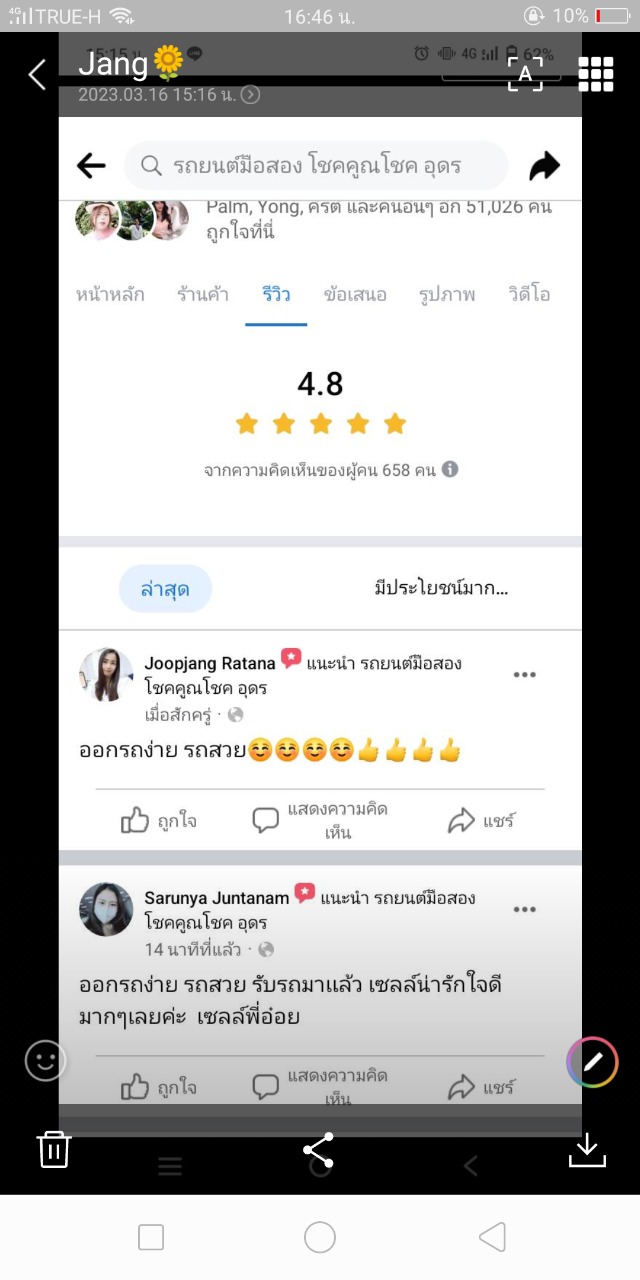This screenshot has height=1280, width=640.
Task: Tap the smiley emoji reaction icon
Action: coord(45,1061)
